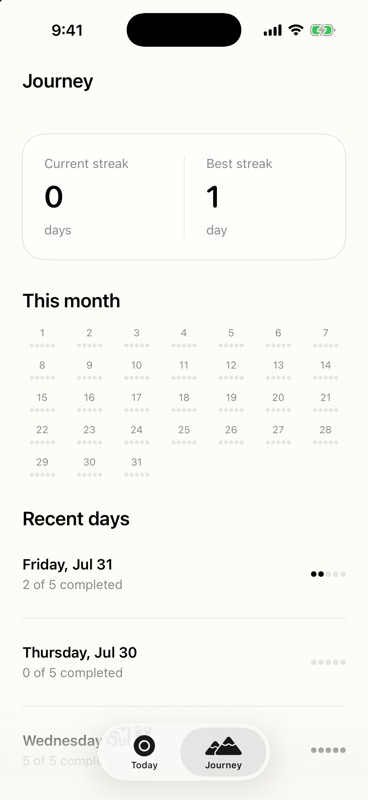Open the Friday, Jul 31 entry
Screen dimensions: 368x800
(184, 574)
